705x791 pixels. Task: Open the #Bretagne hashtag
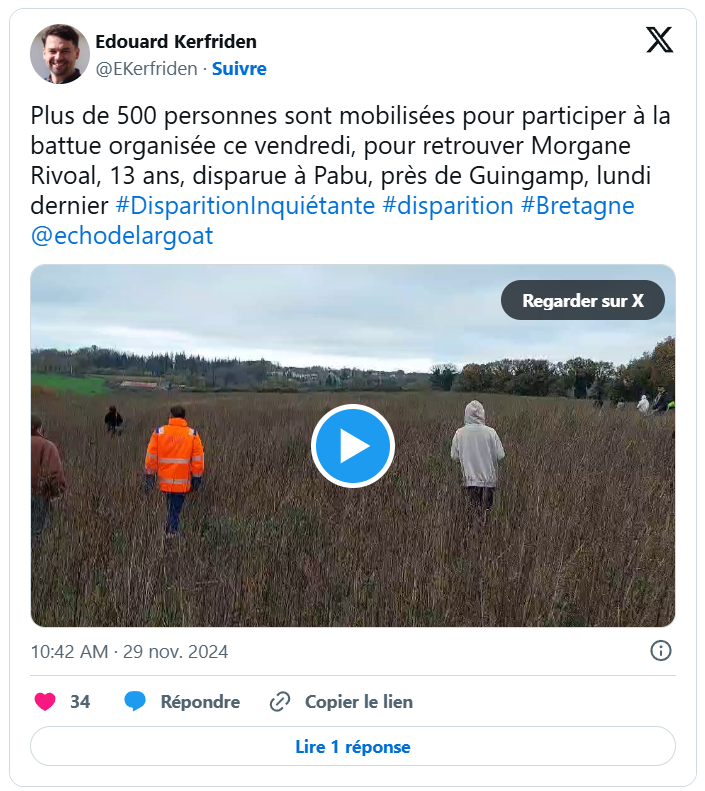pos(578,206)
